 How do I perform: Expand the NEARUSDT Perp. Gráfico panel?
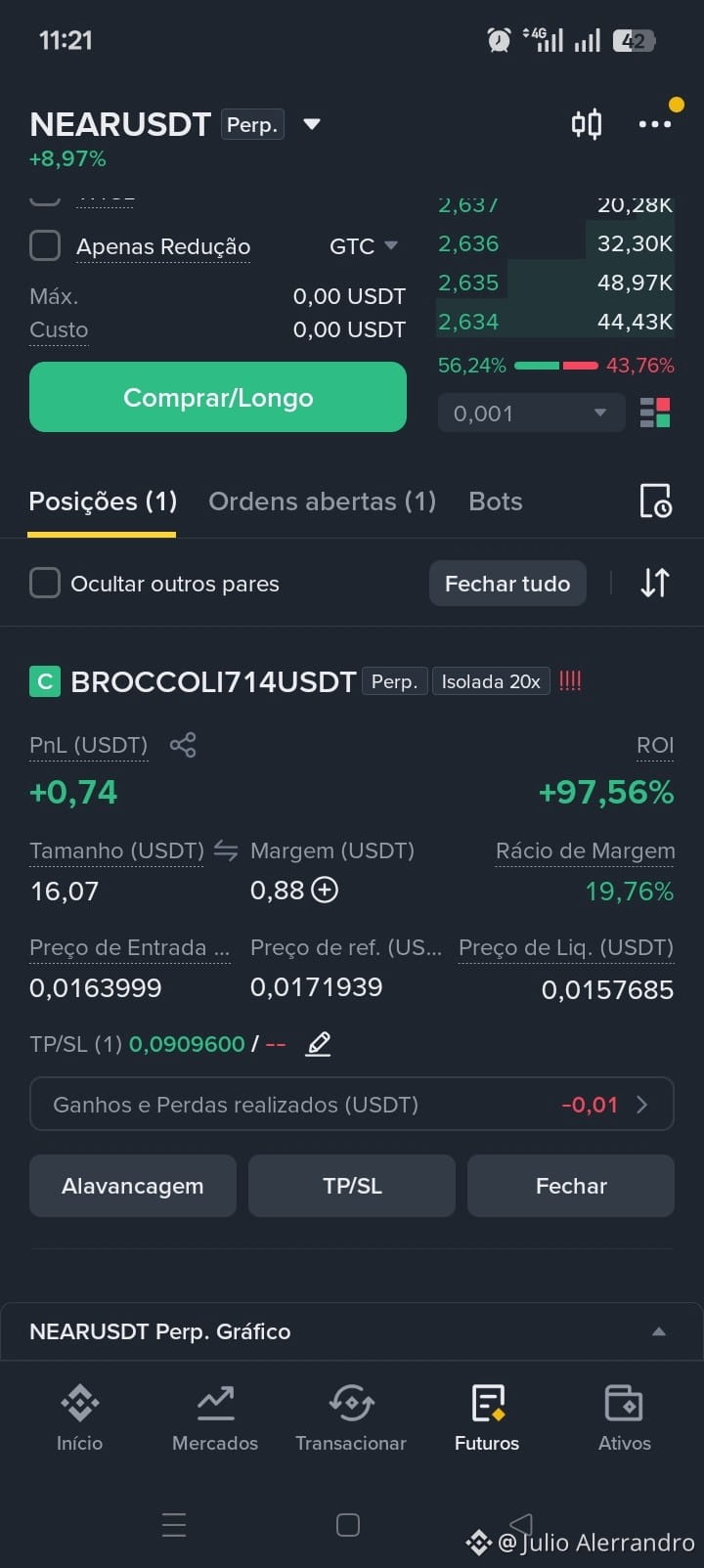click(352, 1331)
